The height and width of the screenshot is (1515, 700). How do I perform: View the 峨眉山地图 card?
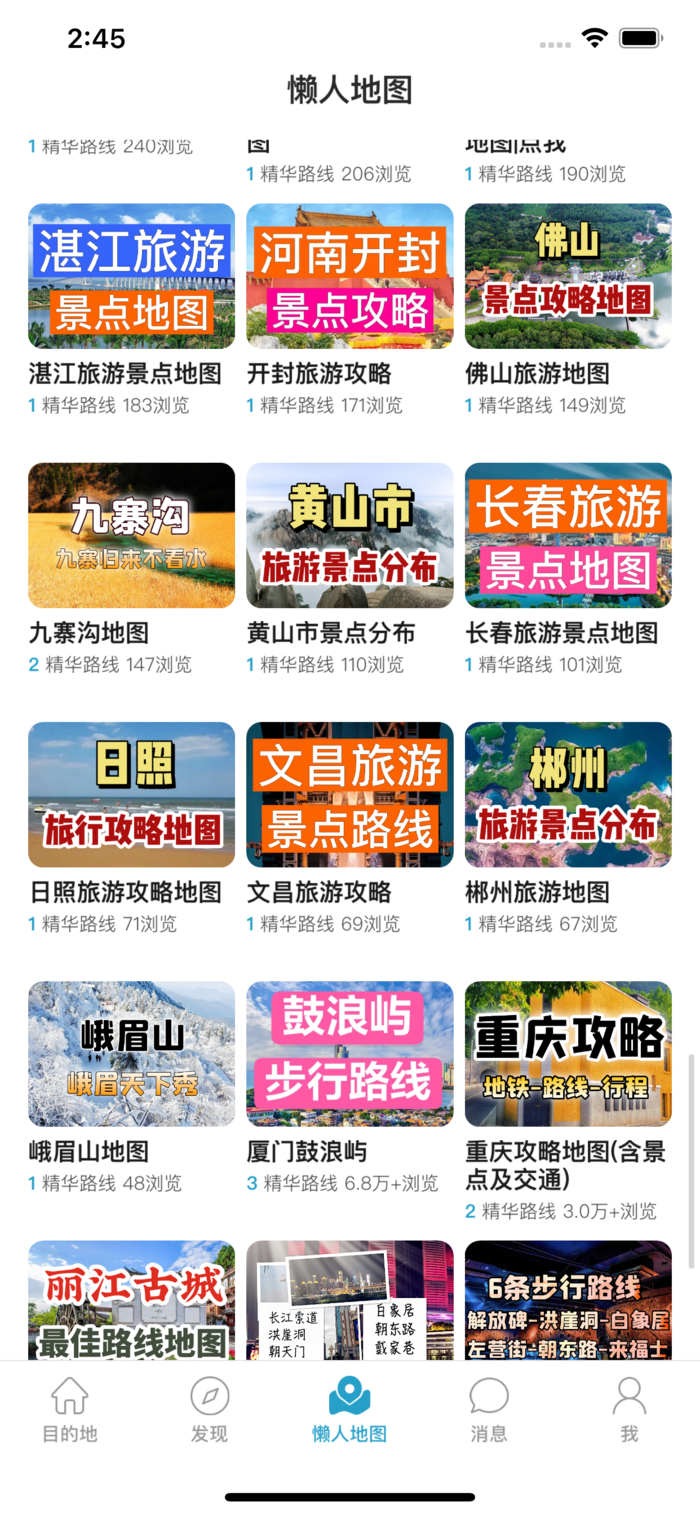(131, 1054)
